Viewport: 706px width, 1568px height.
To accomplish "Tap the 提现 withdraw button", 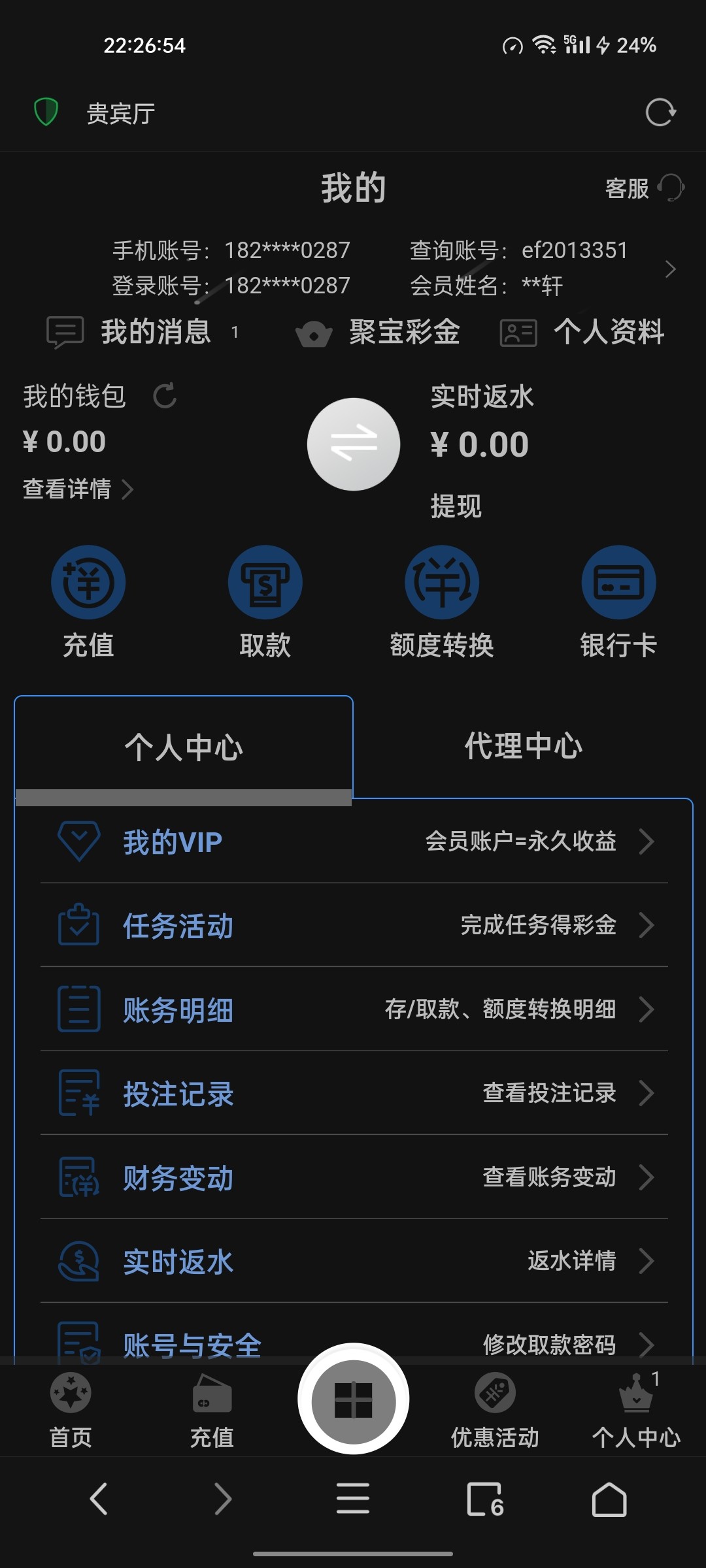I will (456, 505).
